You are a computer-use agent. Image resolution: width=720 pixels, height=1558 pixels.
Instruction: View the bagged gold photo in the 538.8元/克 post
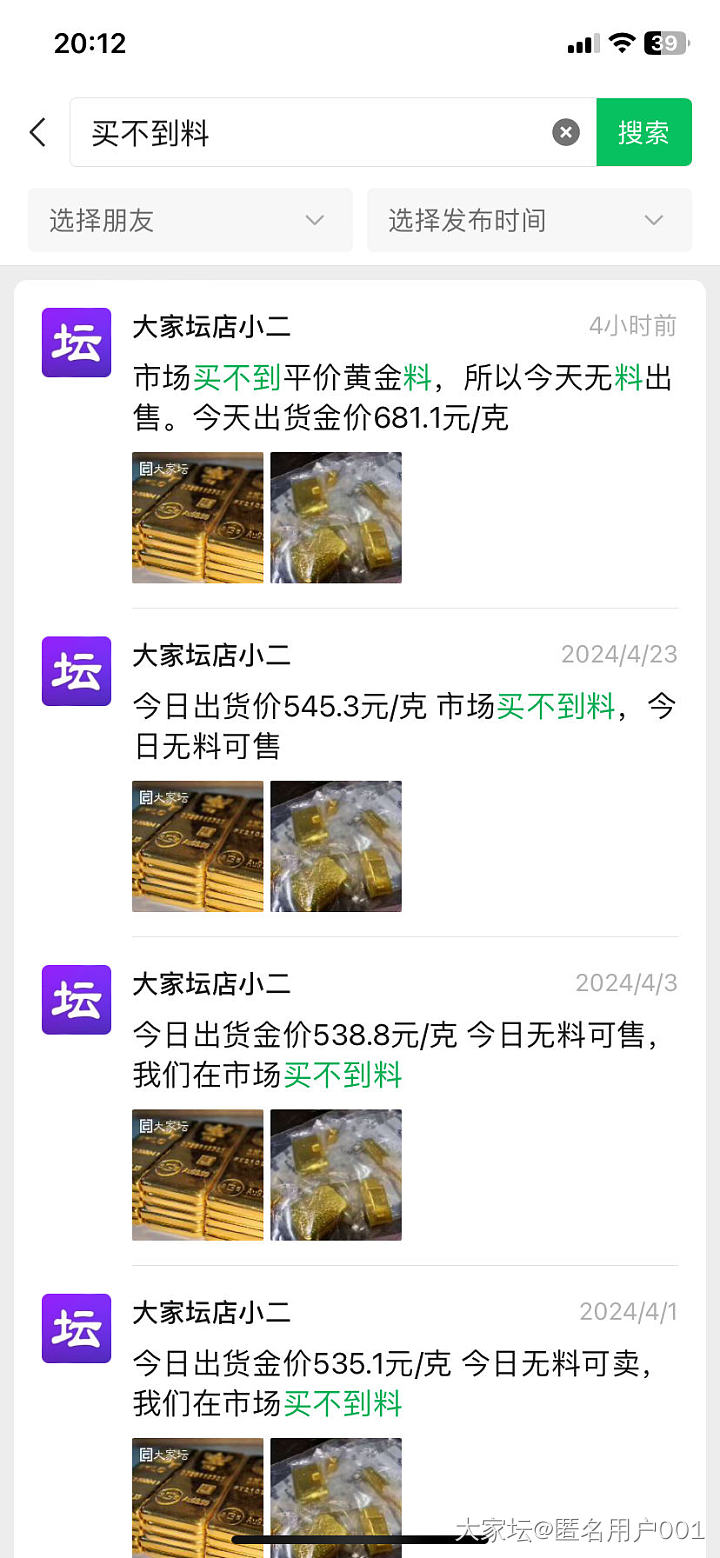coord(336,1175)
